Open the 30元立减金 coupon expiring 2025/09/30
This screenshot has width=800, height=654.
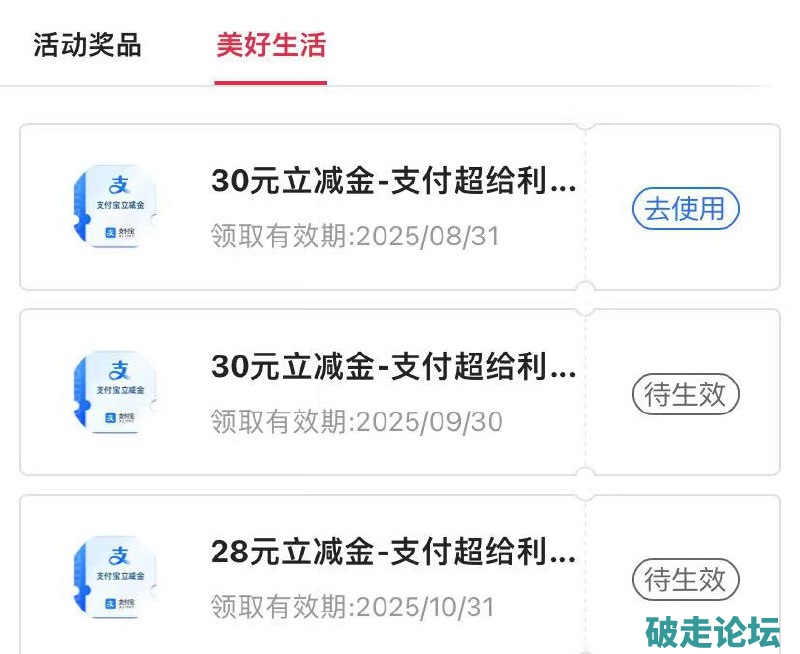pos(393,368)
